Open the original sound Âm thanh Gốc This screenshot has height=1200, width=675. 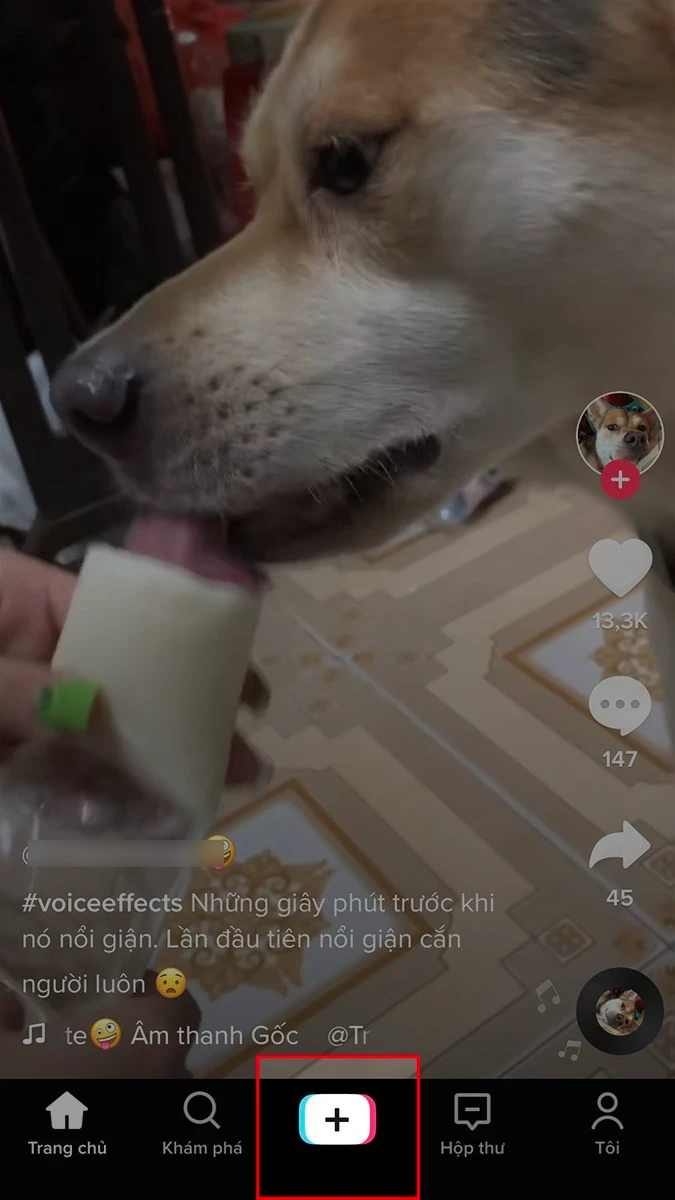pos(214,1035)
